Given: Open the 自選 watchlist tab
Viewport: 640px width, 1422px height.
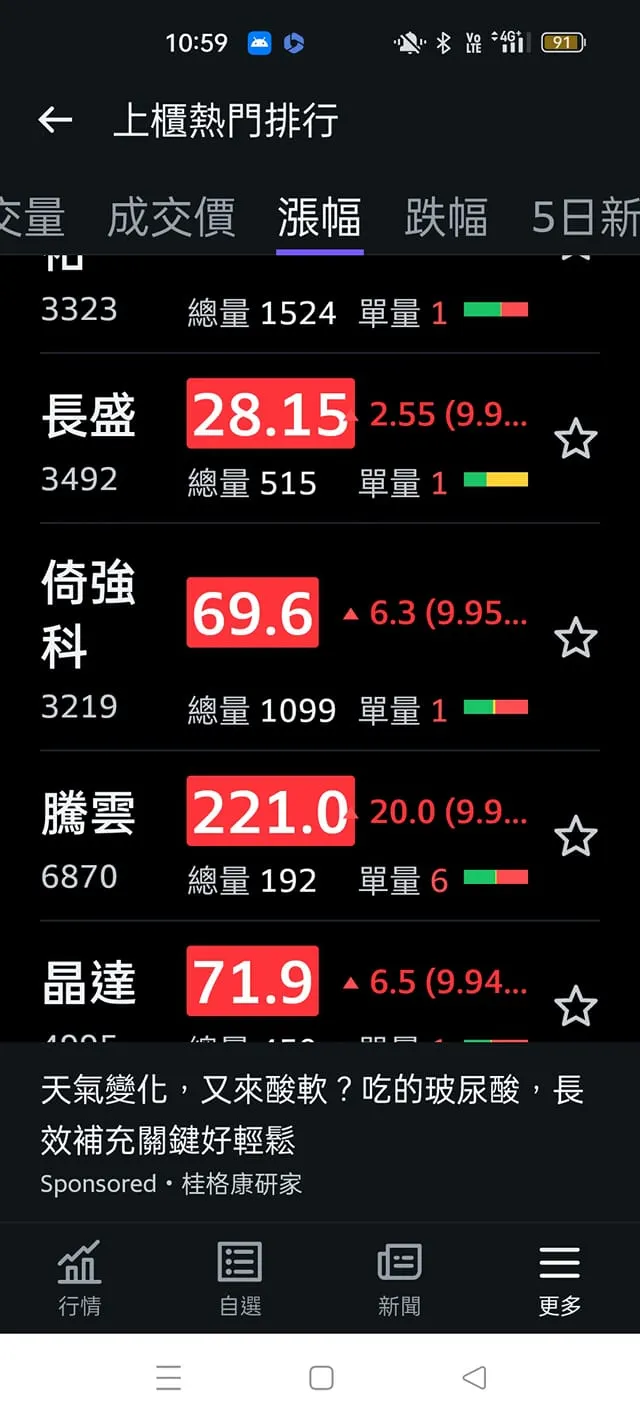Looking at the screenshot, I should coord(240,1278).
